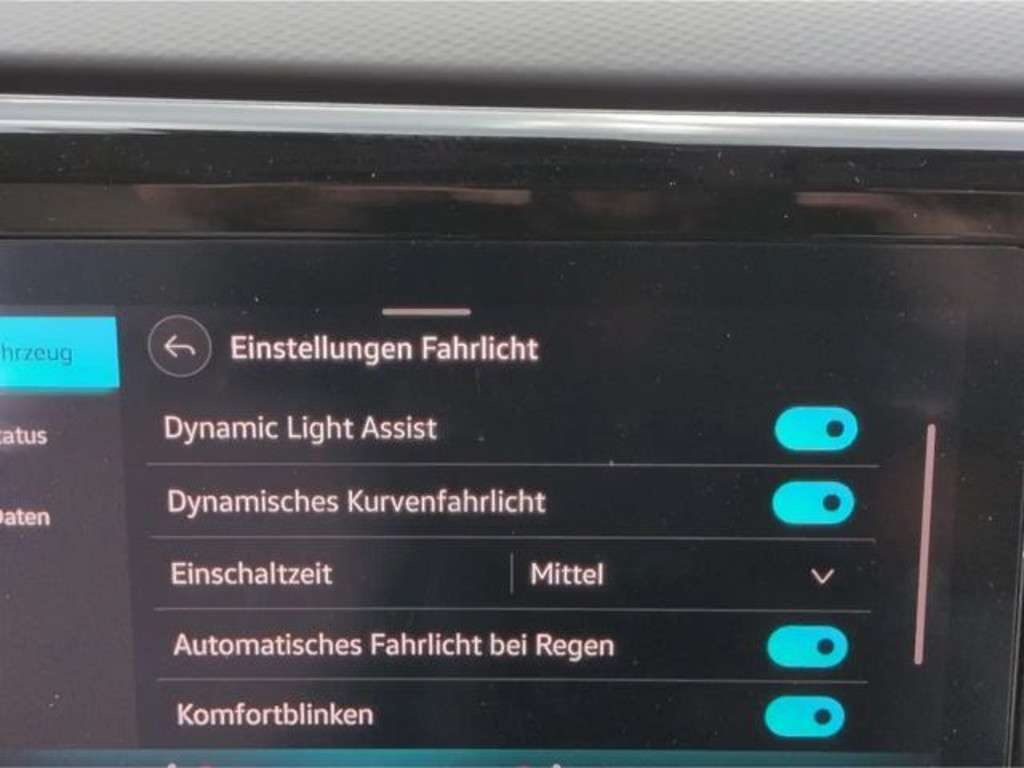Go back from Einstellungen Fahrlicht
Image resolution: width=1024 pixels, height=768 pixels.
(x=179, y=347)
